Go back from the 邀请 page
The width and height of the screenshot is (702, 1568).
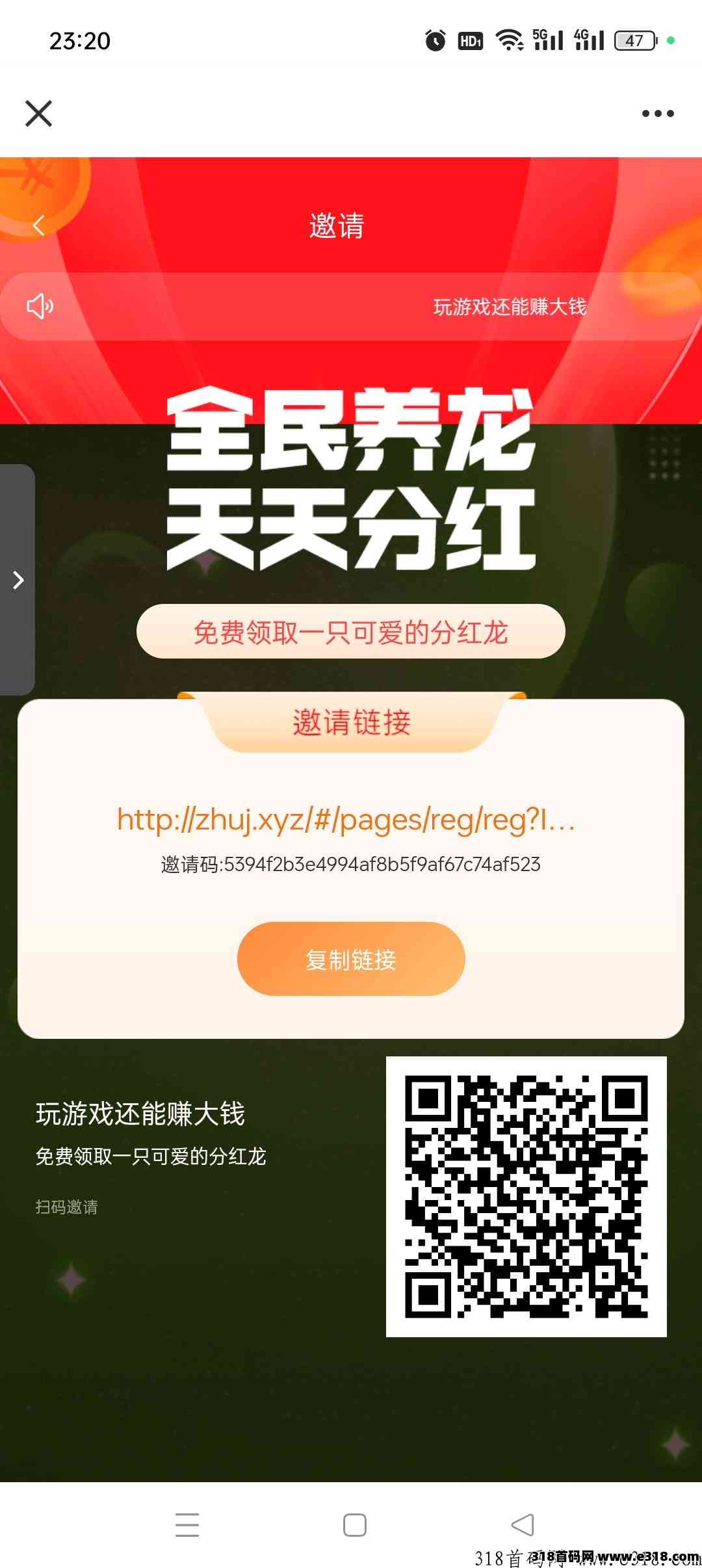[x=39, y=226]
